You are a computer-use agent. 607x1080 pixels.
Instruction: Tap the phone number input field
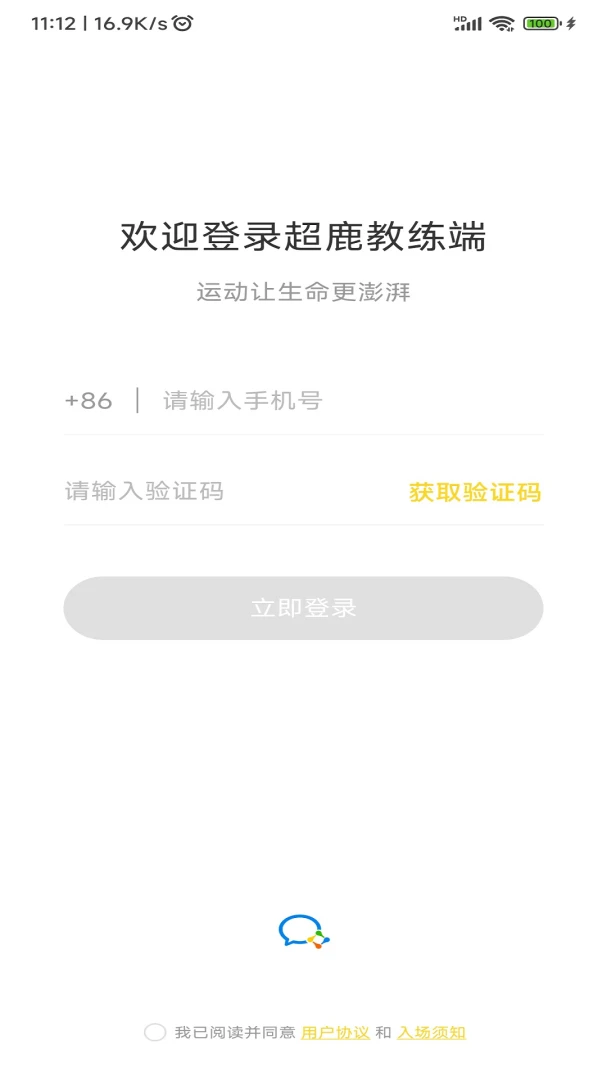(352, 400)
